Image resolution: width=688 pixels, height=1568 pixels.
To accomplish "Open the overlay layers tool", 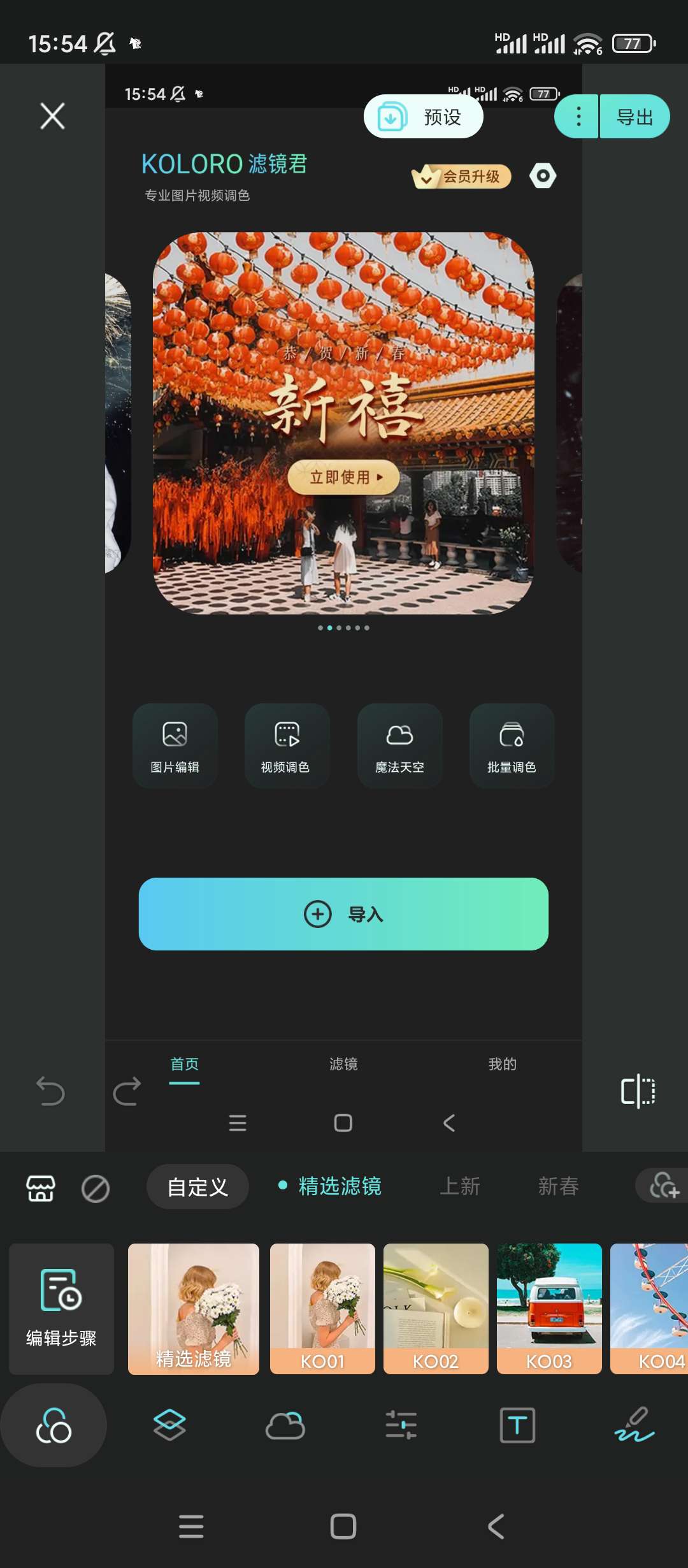I will click(169, 1425).
